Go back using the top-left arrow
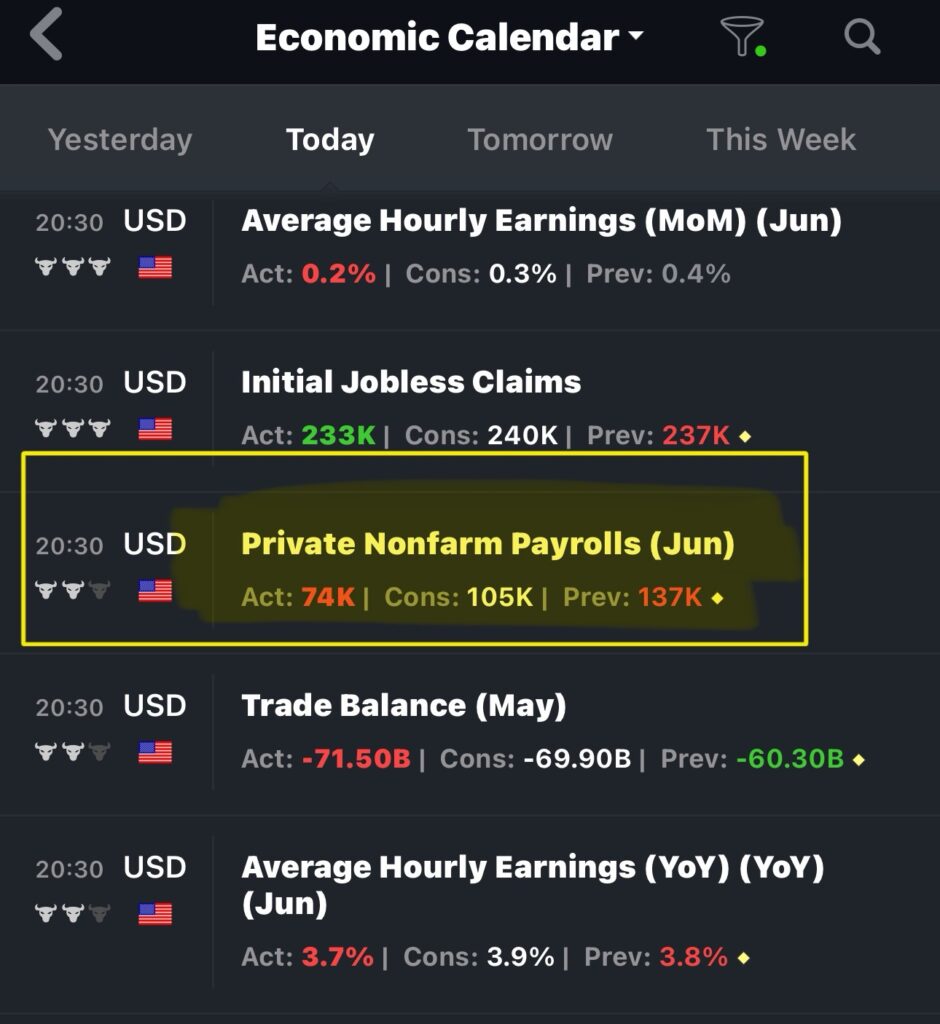Image resolution: width=940 pixels, height=1024 pixels. click(x=47, y=37)
